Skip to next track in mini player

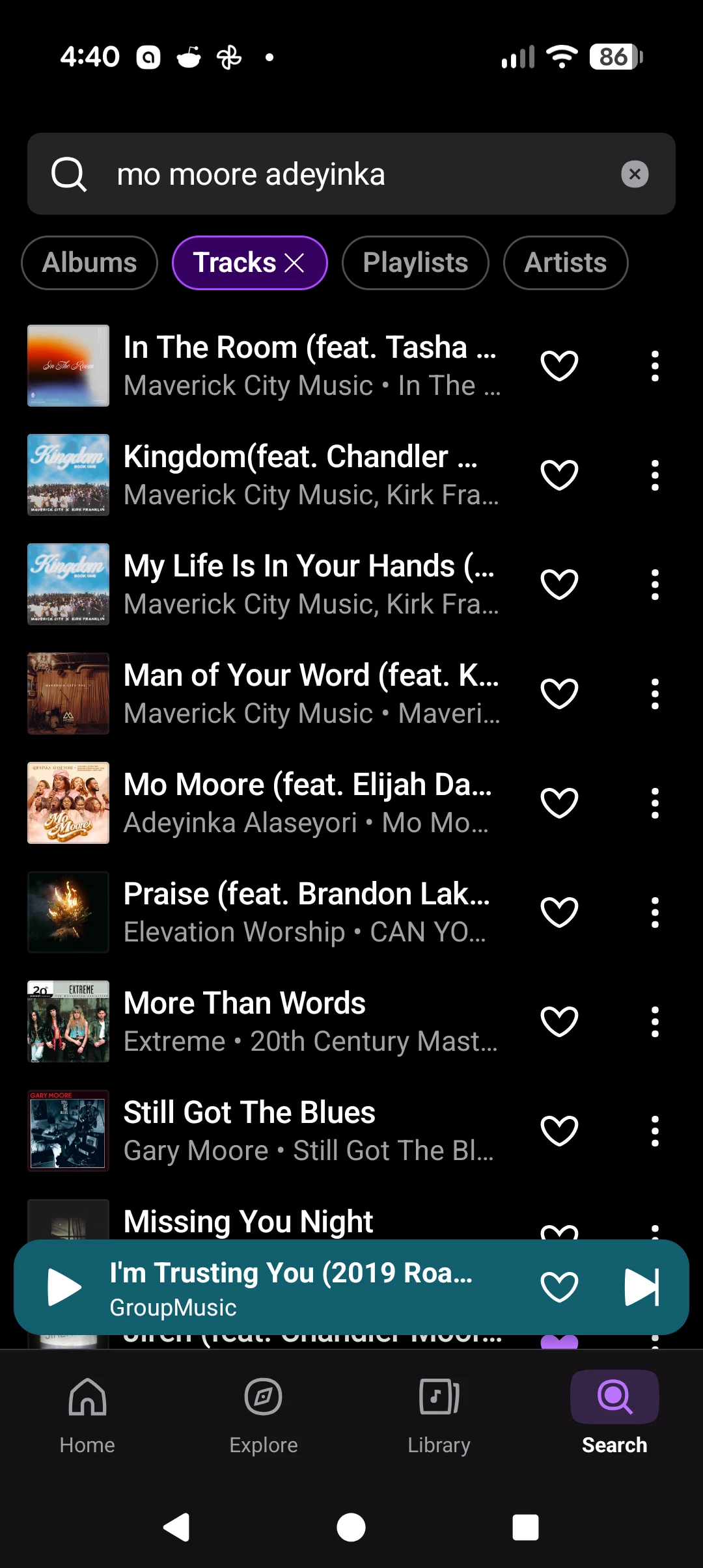click(x=642, y=1287)
